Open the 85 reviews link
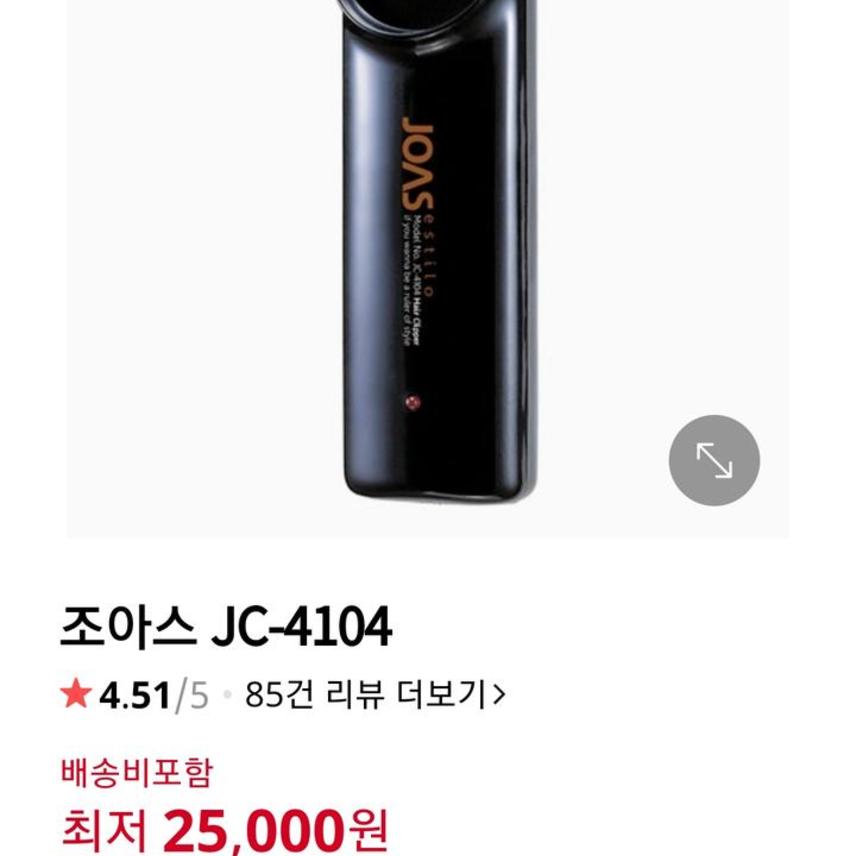 pyautogui.click(x=375, y=693)
